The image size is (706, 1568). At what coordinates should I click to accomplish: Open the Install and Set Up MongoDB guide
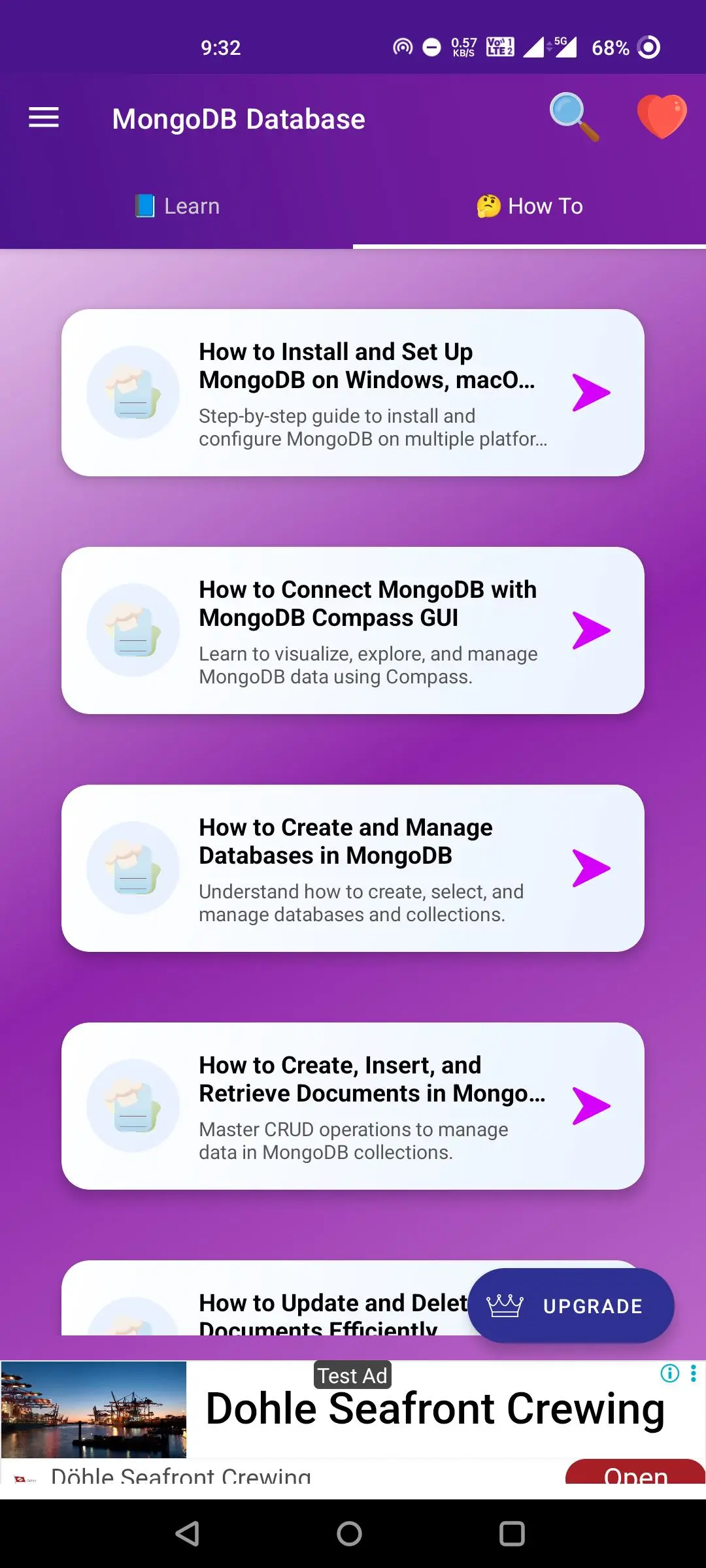pyautogui.click(x=353, y=393)
